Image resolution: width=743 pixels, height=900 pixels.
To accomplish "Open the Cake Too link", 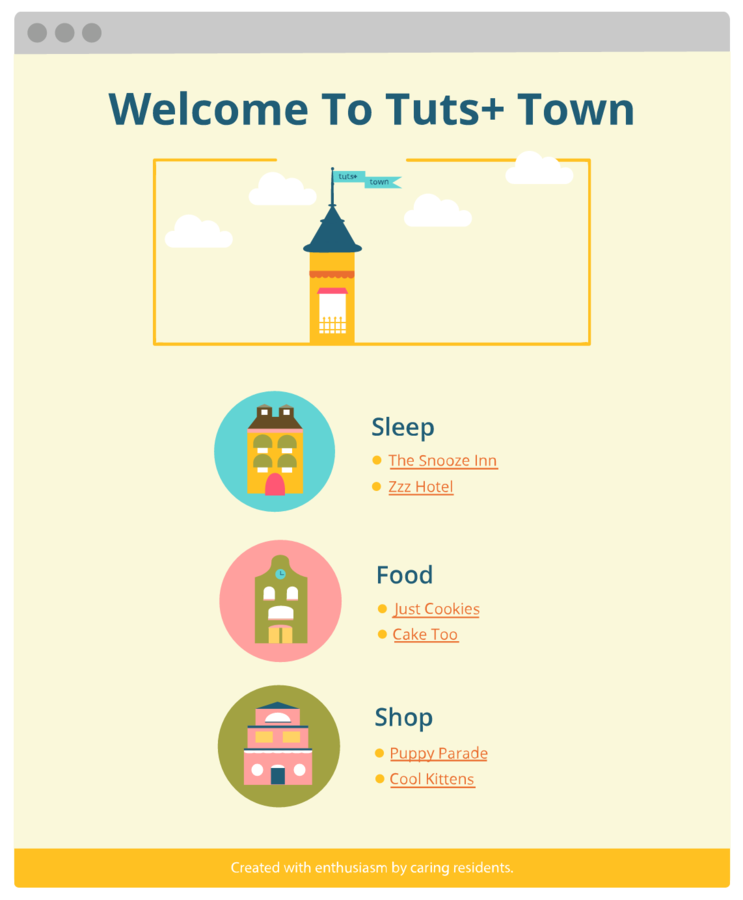I will pos(425,635).
